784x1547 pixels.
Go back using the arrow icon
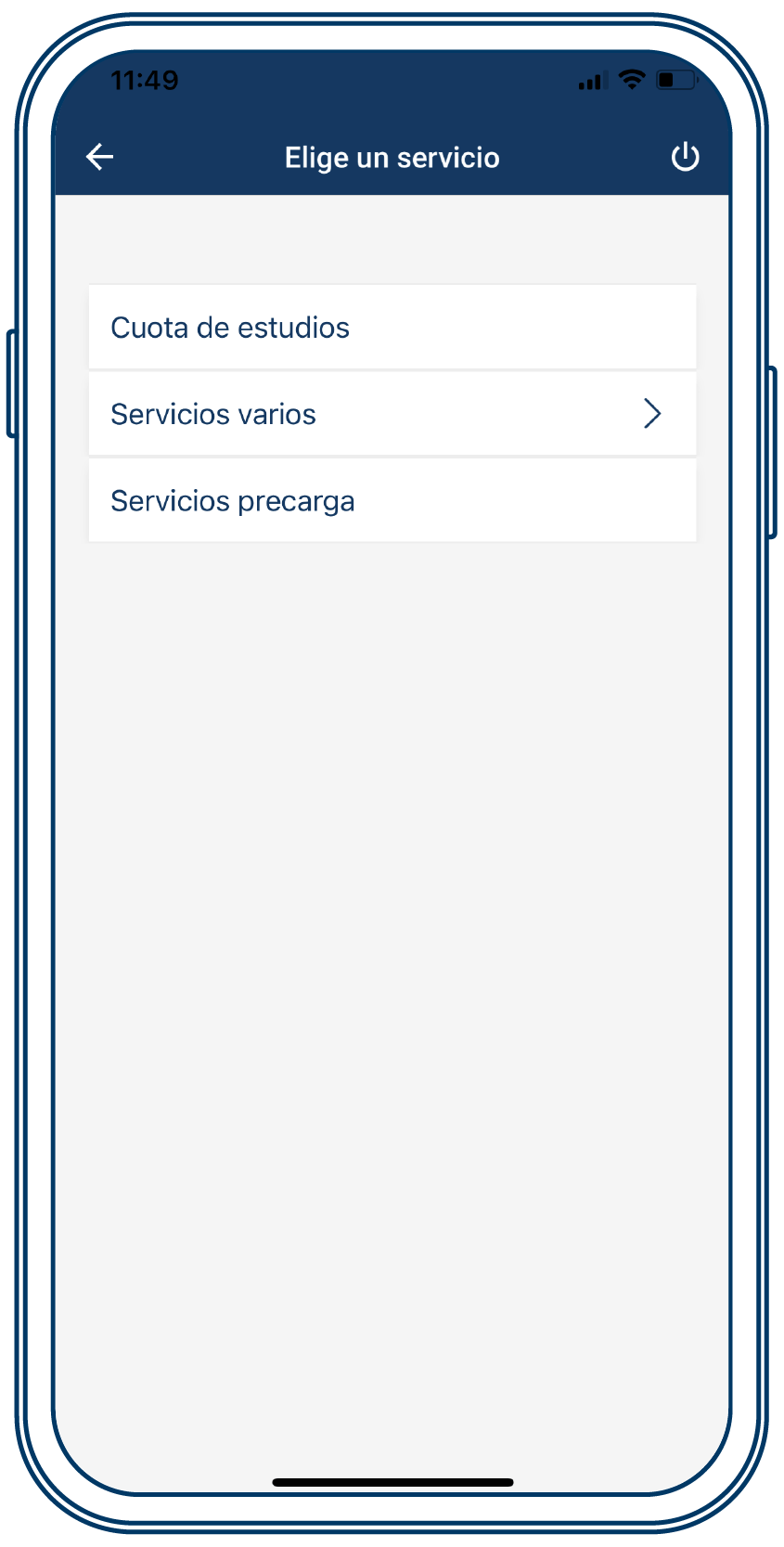[x=99, y=157]
